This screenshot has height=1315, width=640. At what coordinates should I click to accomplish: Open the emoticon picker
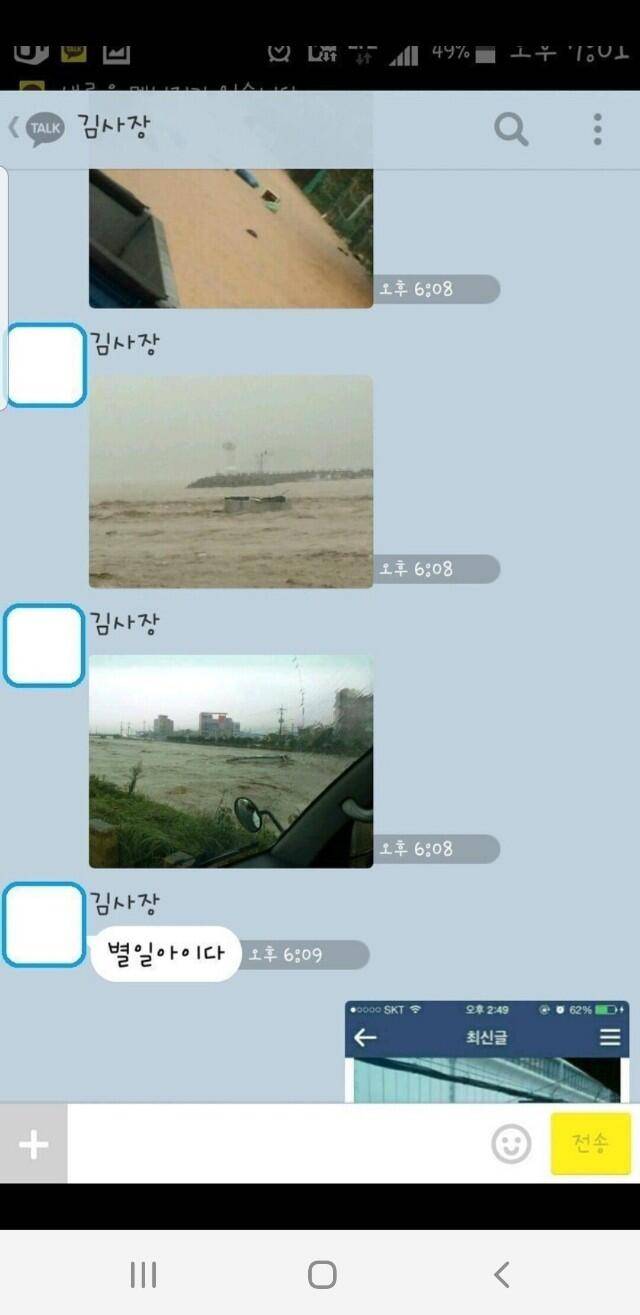pos(511,1144)
